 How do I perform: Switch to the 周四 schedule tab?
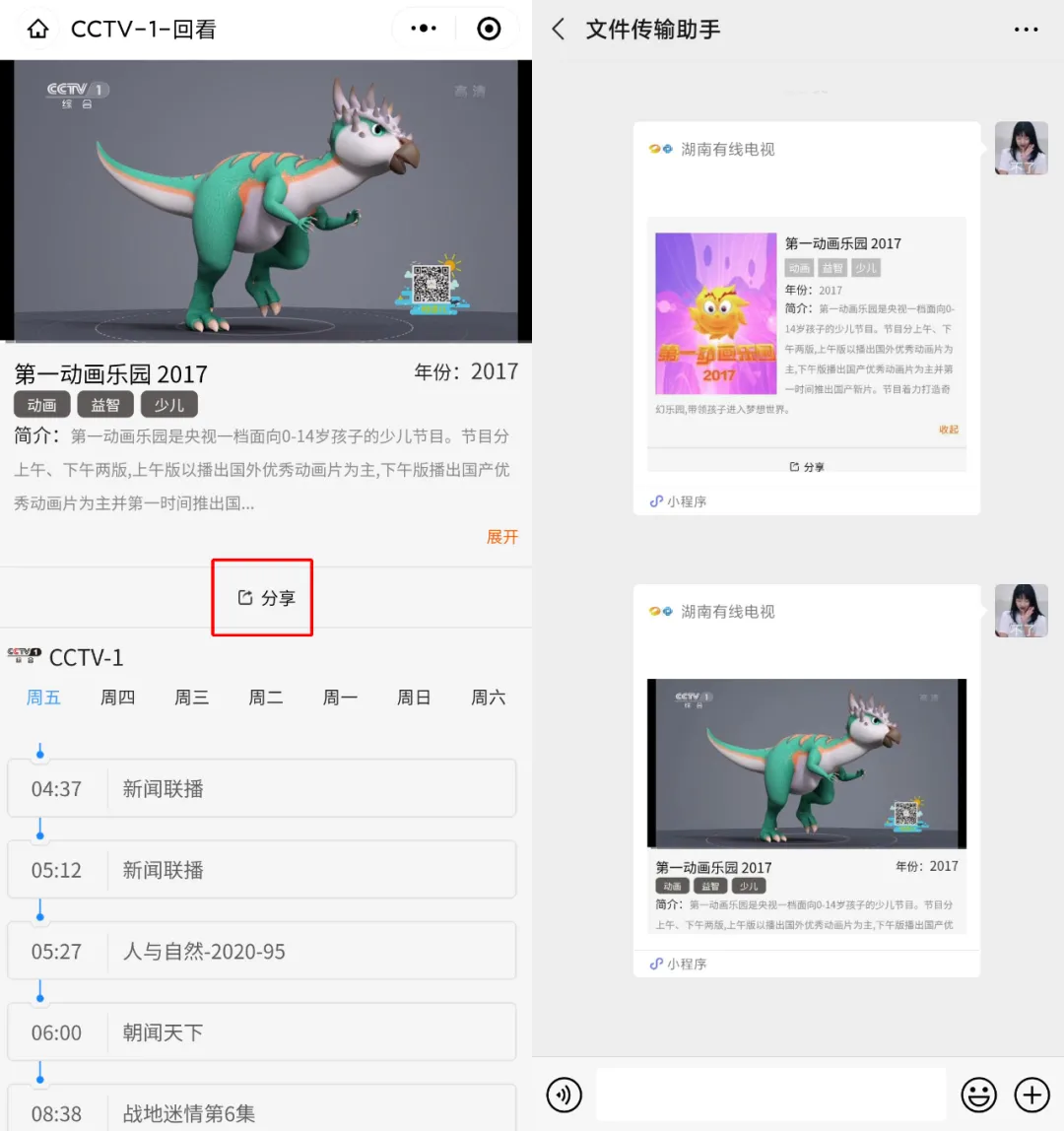[117, 698]
